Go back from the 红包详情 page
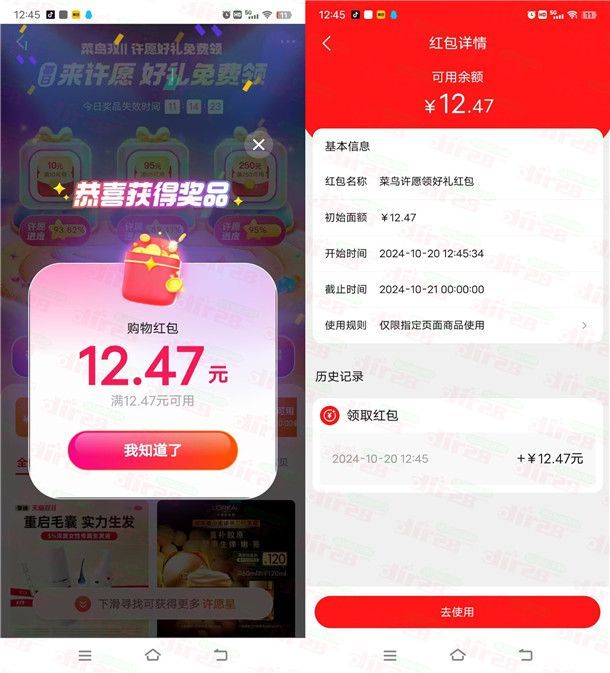 click(327, 44)
